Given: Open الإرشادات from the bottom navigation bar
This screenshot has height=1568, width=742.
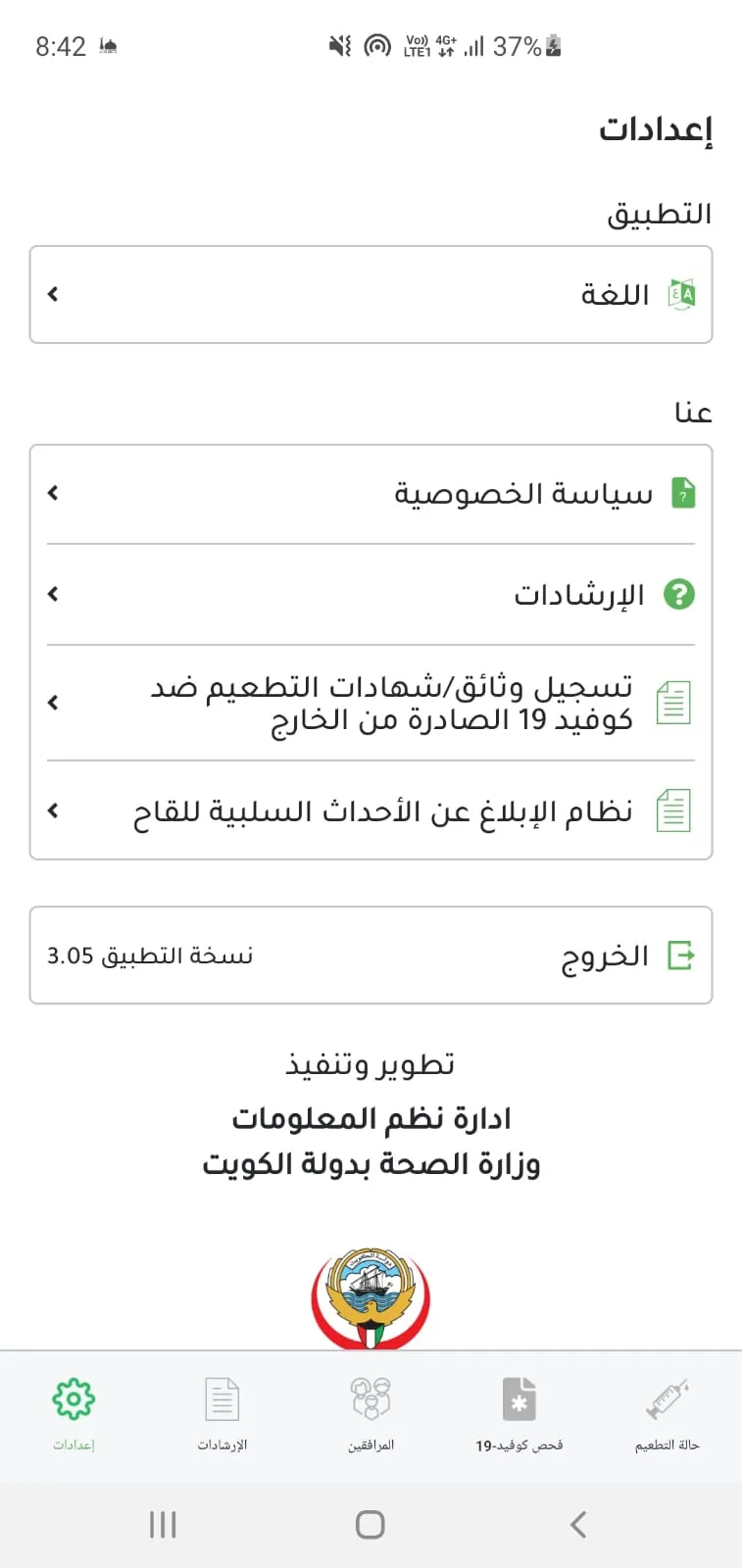Looking at the screenshot, I should point(223,1407).
